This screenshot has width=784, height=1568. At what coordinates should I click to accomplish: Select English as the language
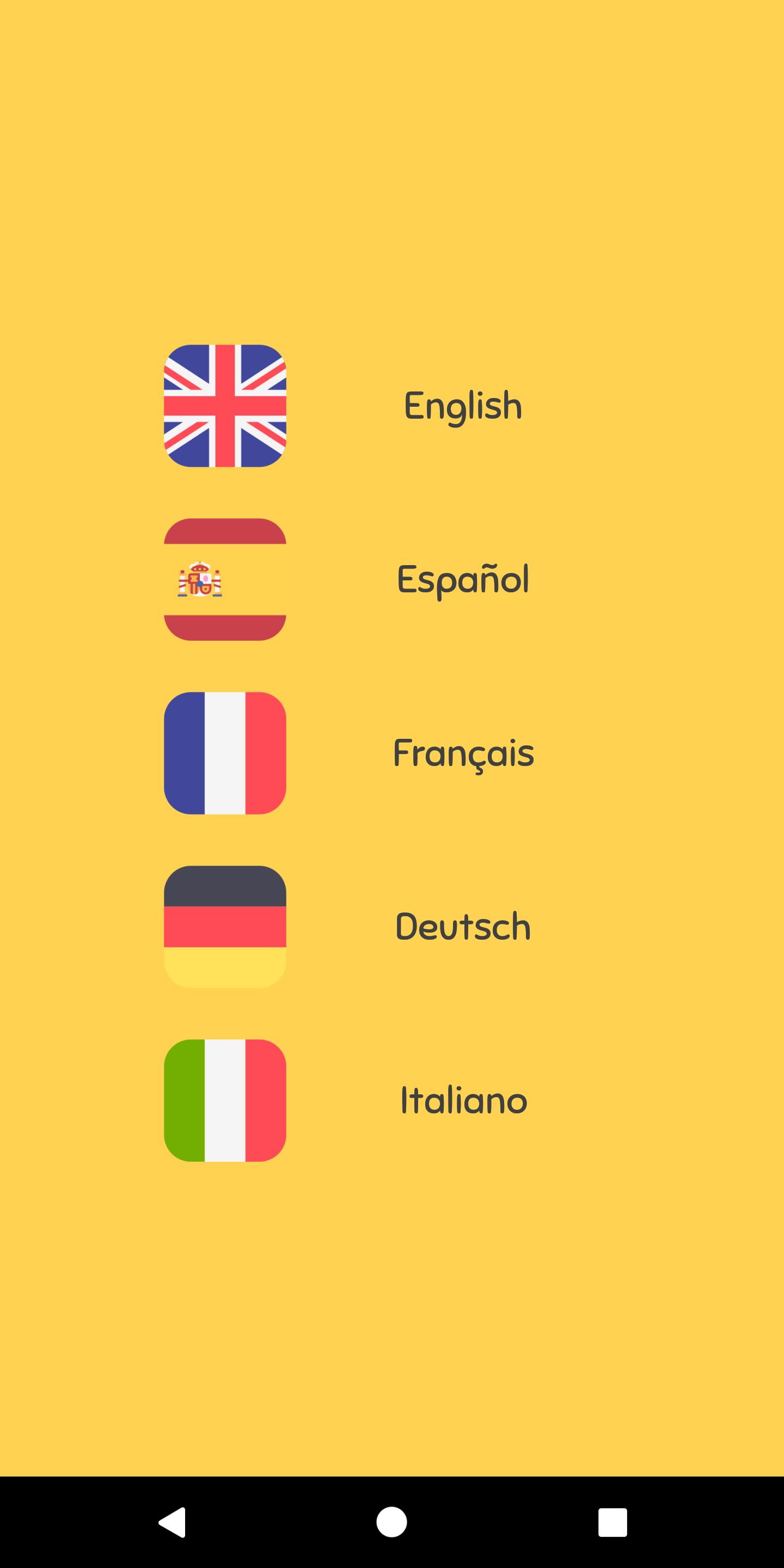click(463, 406)
